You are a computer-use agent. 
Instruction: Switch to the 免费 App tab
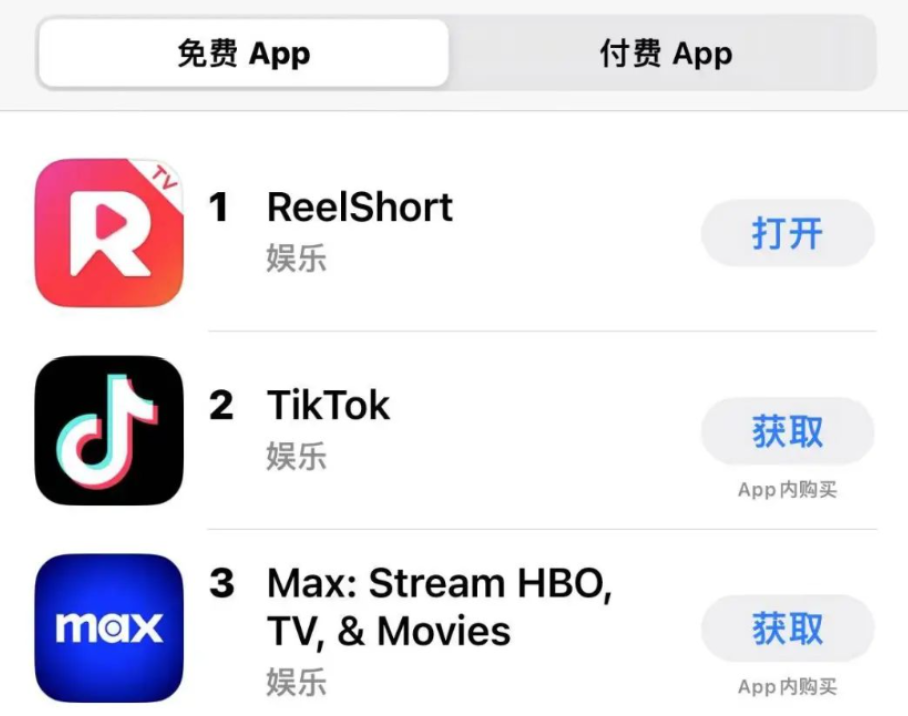(243, 53)
